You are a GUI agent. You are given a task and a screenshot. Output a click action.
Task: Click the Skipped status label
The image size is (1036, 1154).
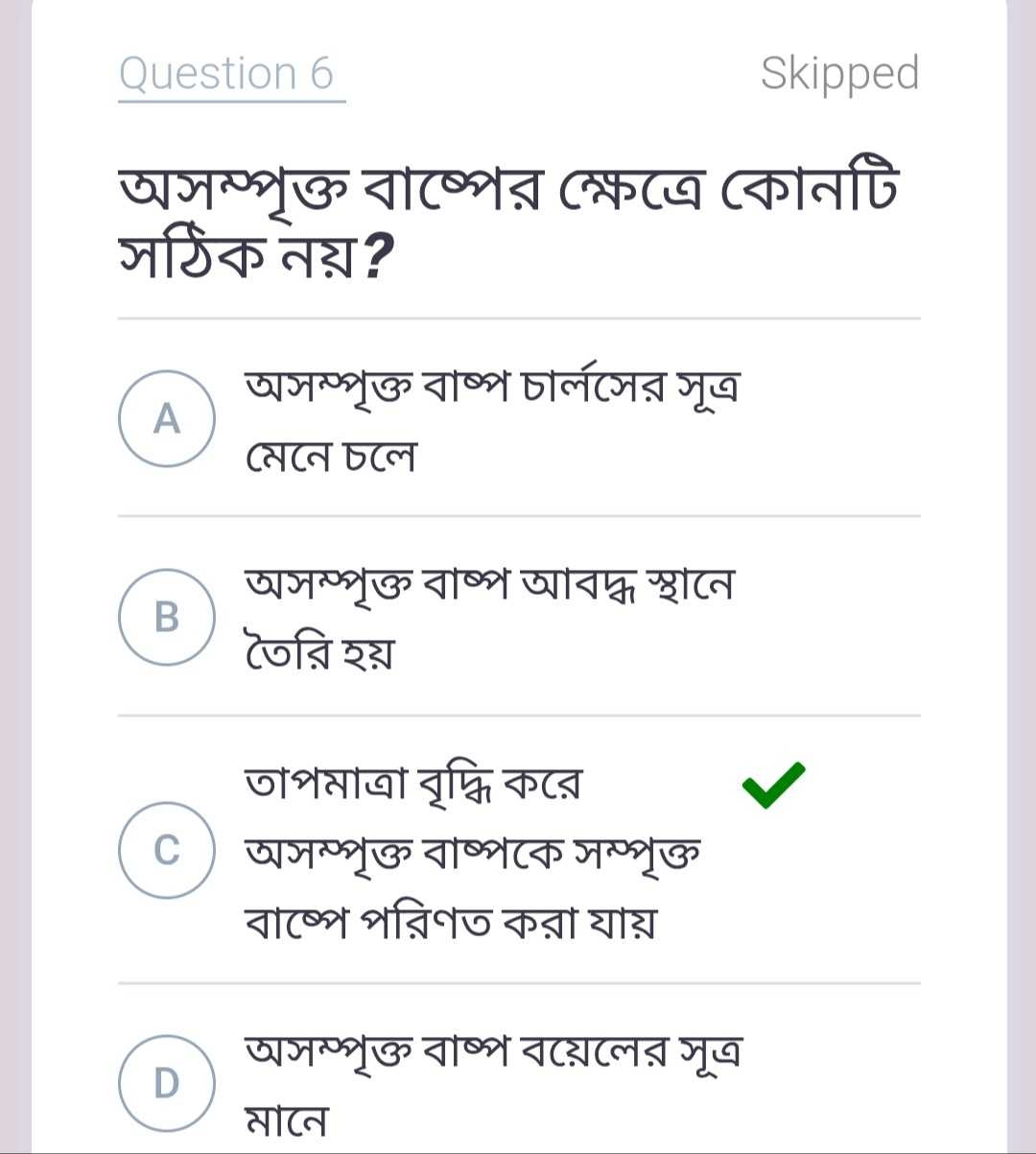point(841,75)
